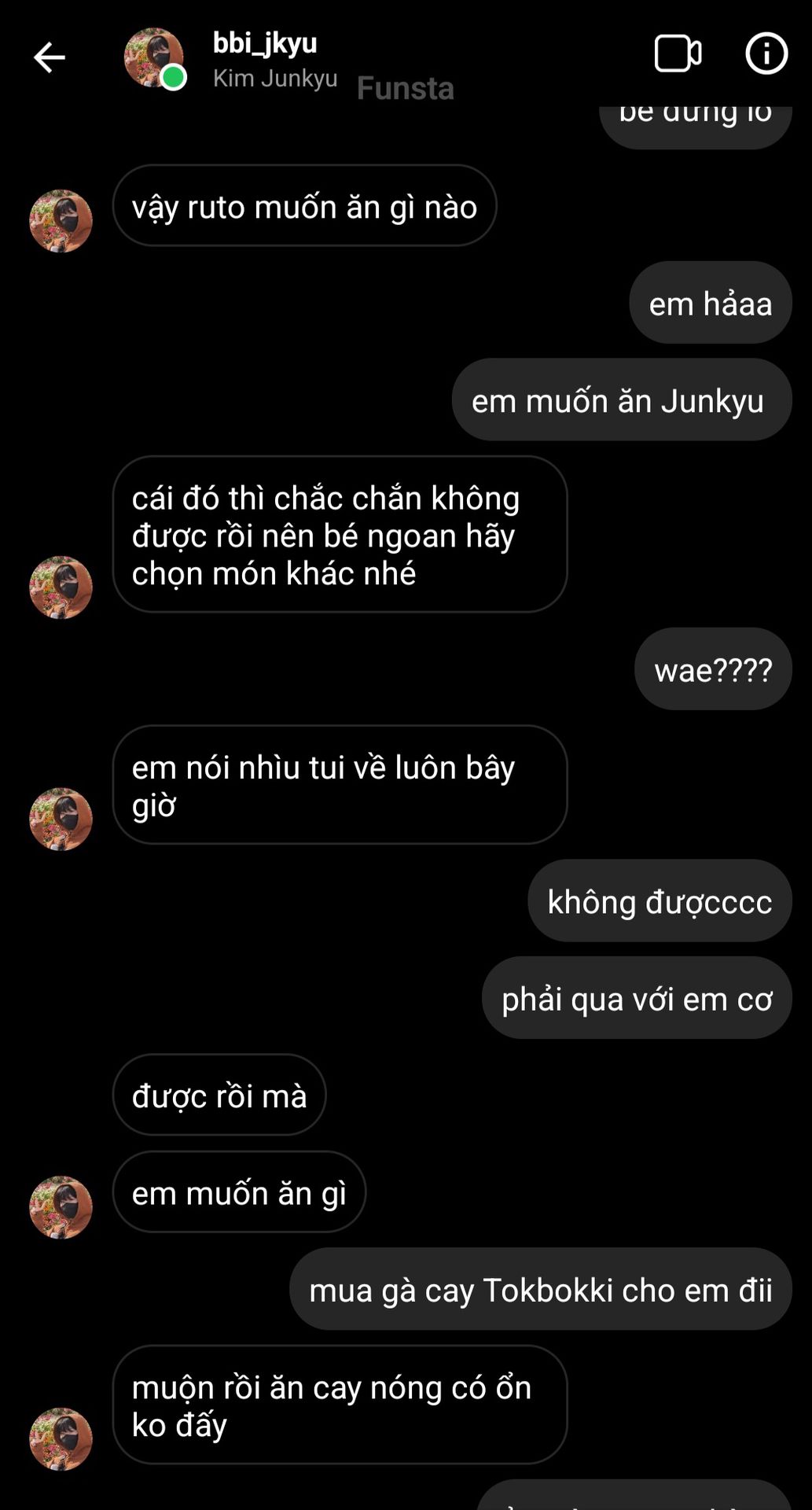This screenshot has width=812, height=1510.
Task: Open the bbi_jkyu profile from the chat header
Action: (x=264, y=44)
